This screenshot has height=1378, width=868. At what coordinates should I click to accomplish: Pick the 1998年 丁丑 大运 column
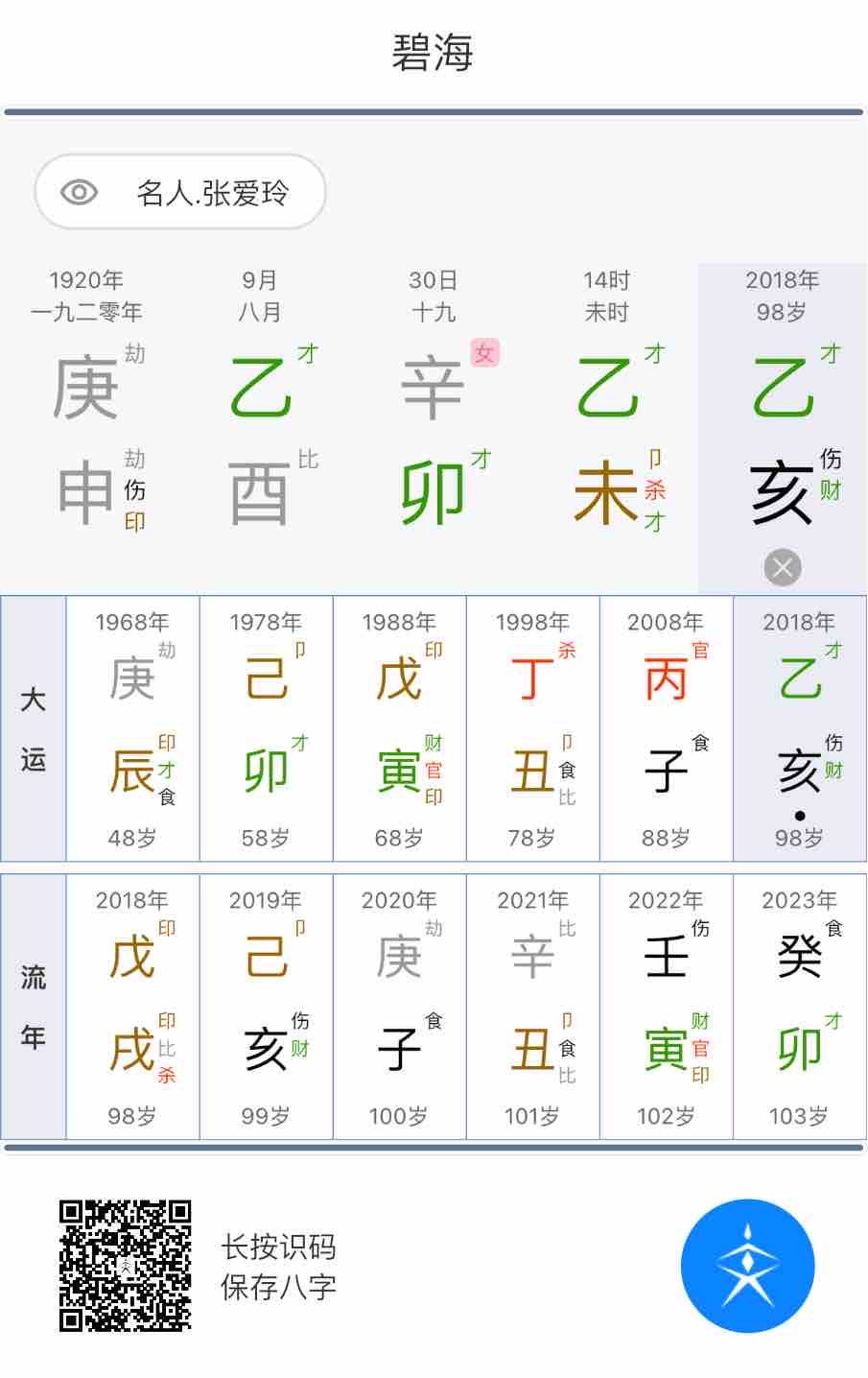532,729
